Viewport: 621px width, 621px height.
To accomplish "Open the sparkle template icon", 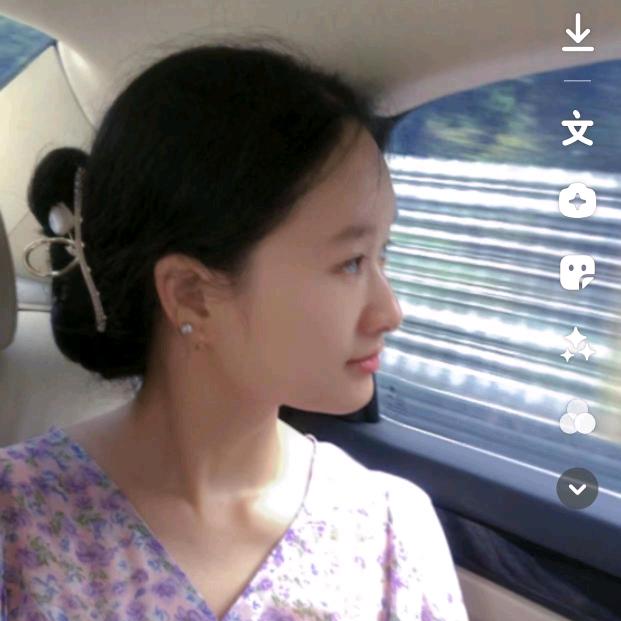I will (x=577, y=201).
